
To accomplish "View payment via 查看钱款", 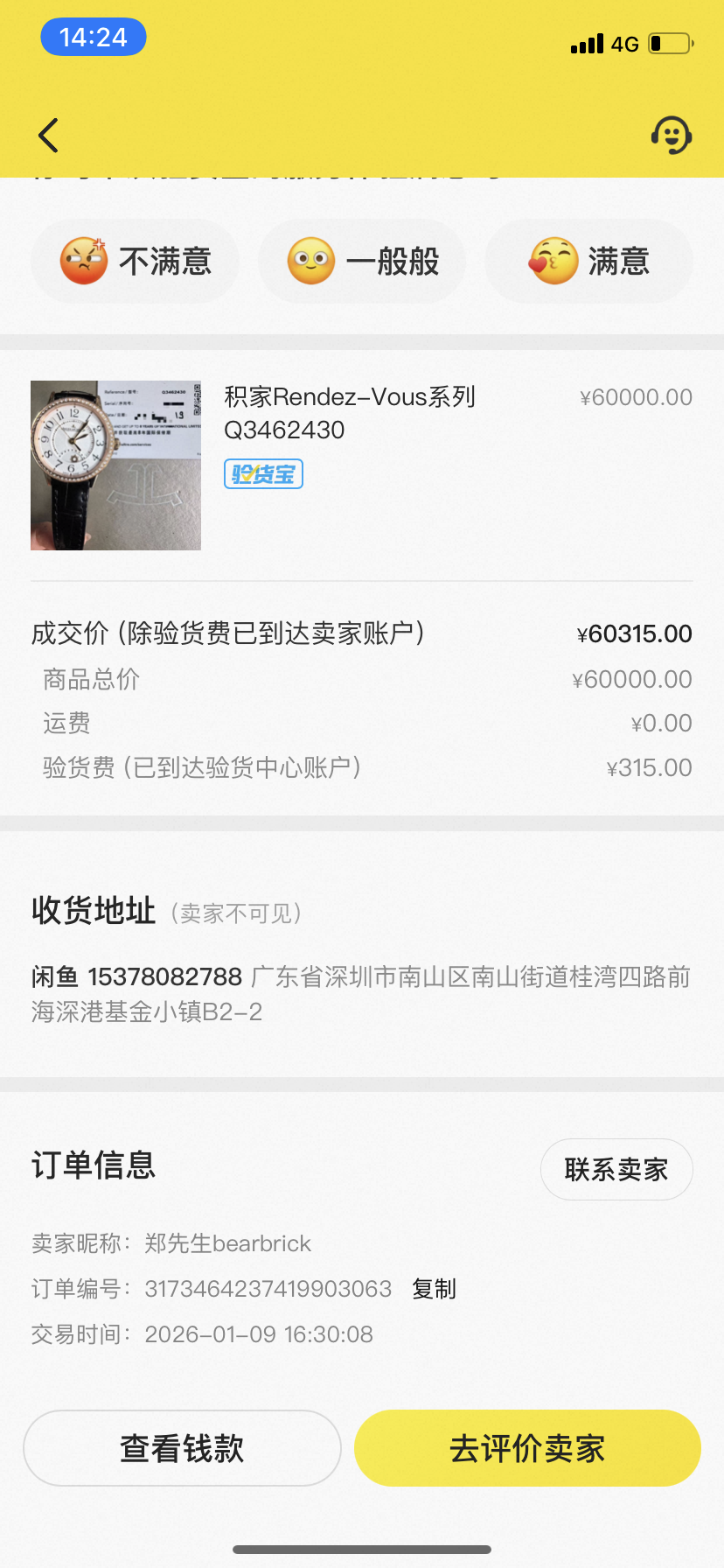I will (182, 1448).
